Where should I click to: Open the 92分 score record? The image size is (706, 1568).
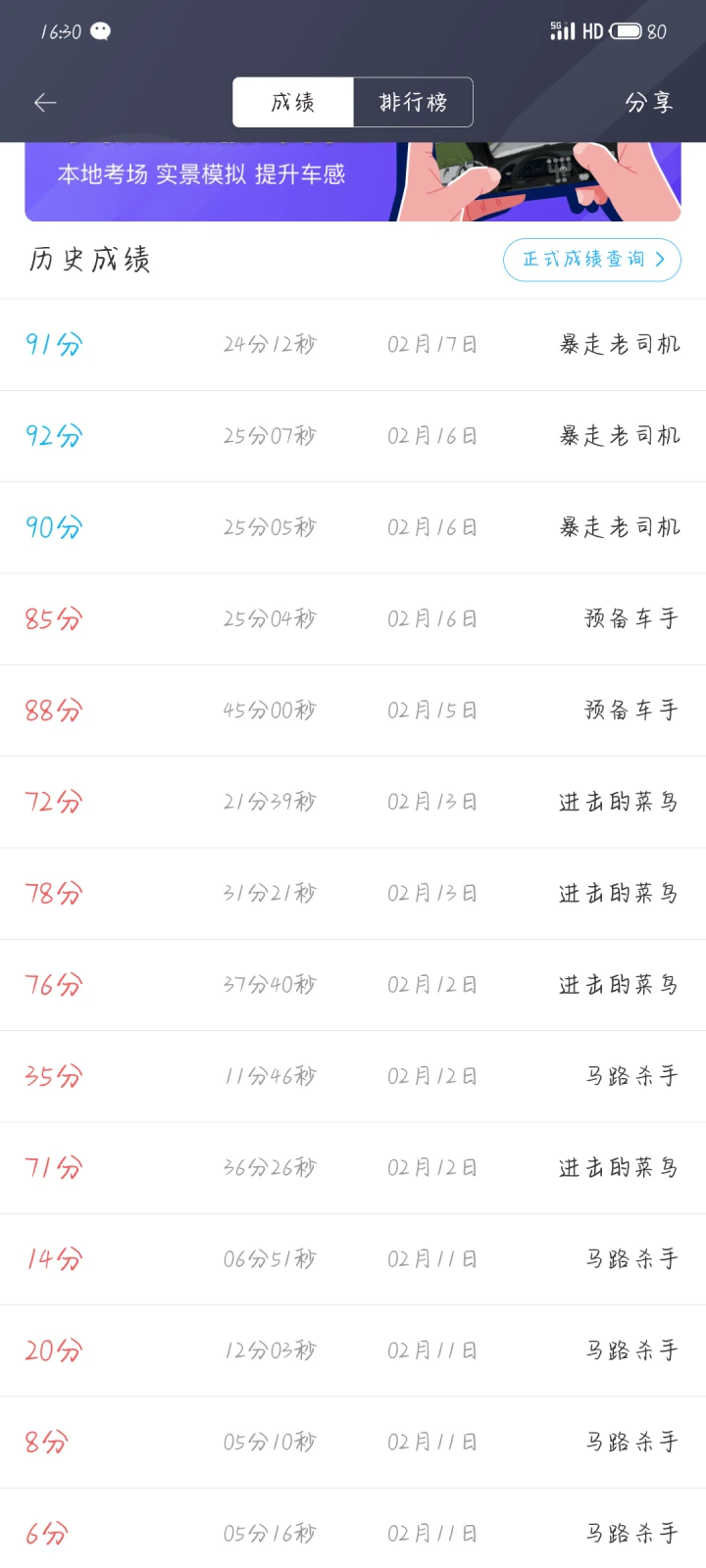353,436
